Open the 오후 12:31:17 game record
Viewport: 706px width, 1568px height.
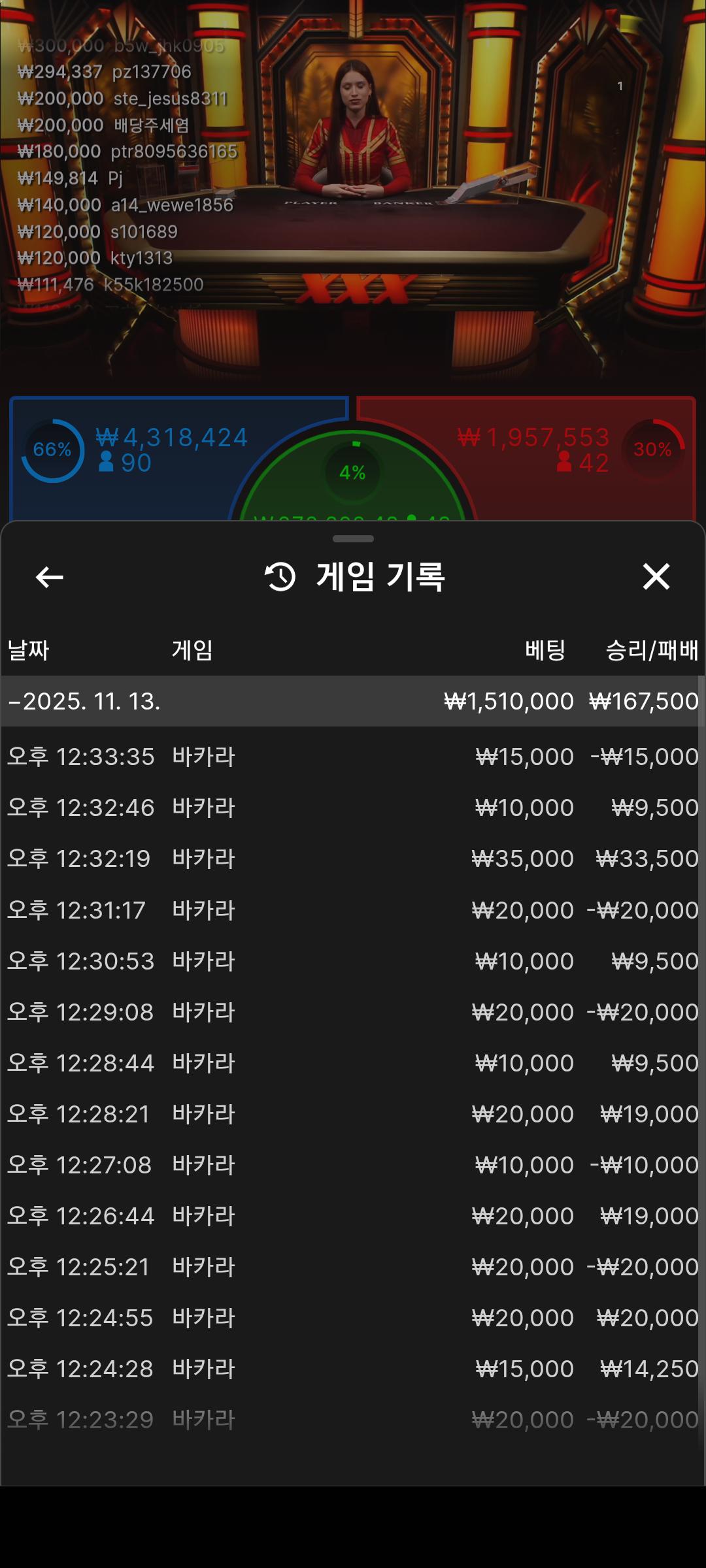(x=353, y=910)
